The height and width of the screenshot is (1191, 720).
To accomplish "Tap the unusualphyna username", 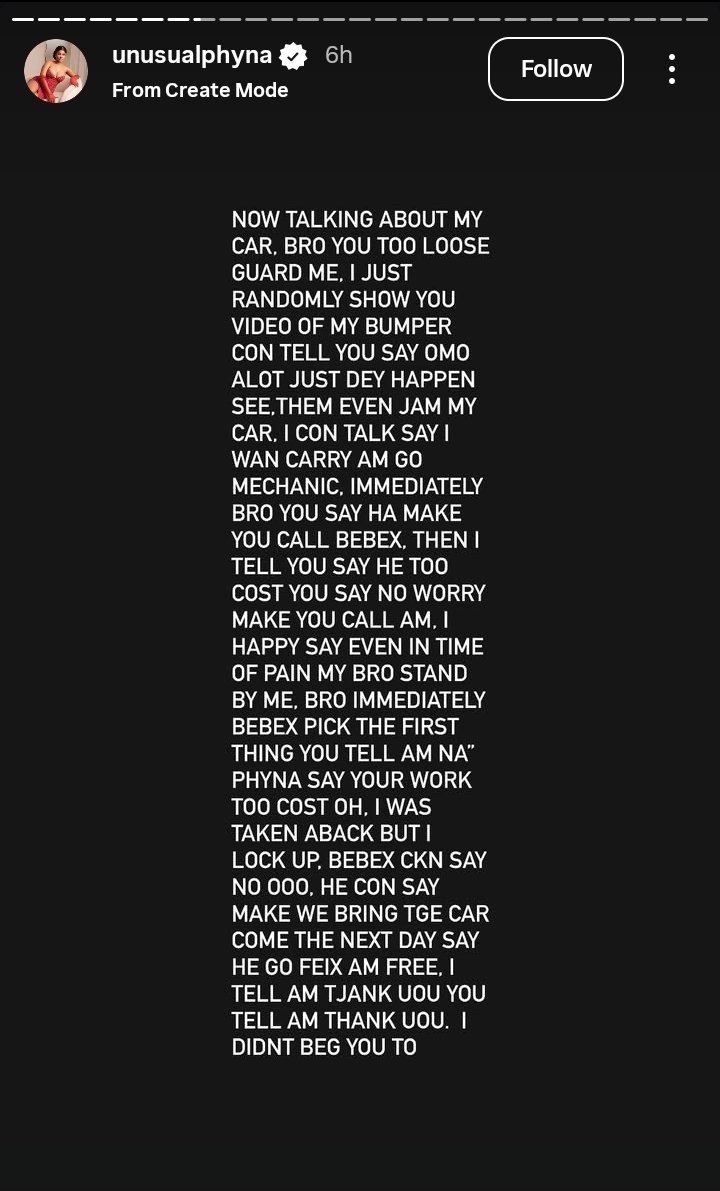I will click(x=192, y=55).
